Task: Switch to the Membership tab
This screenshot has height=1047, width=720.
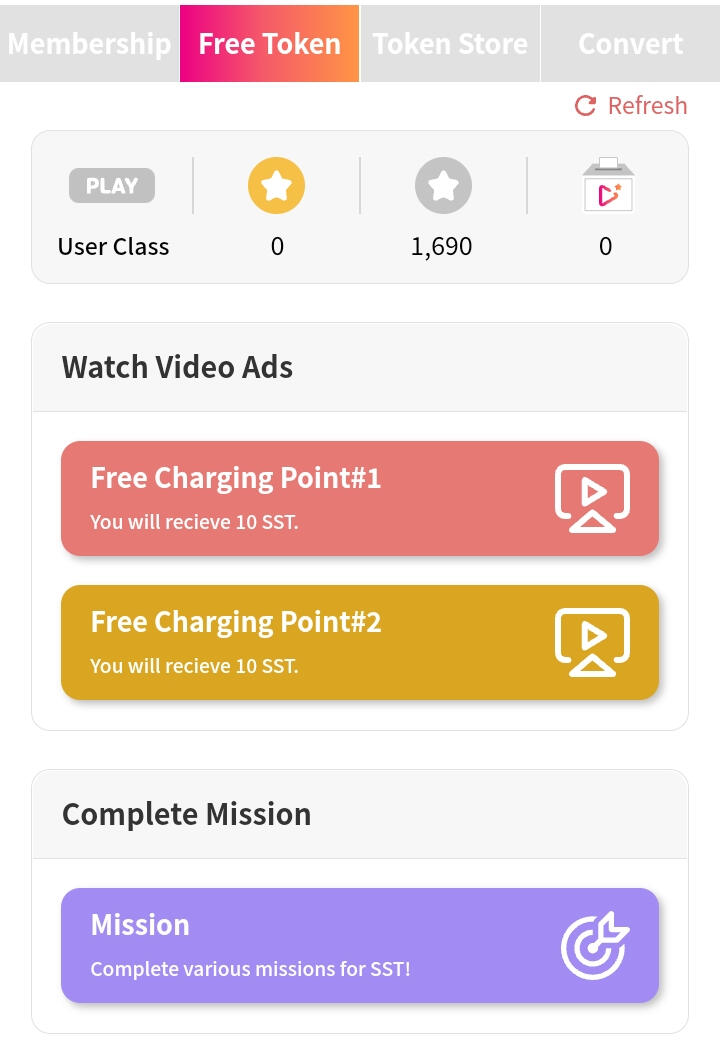Action: point(89,44)
